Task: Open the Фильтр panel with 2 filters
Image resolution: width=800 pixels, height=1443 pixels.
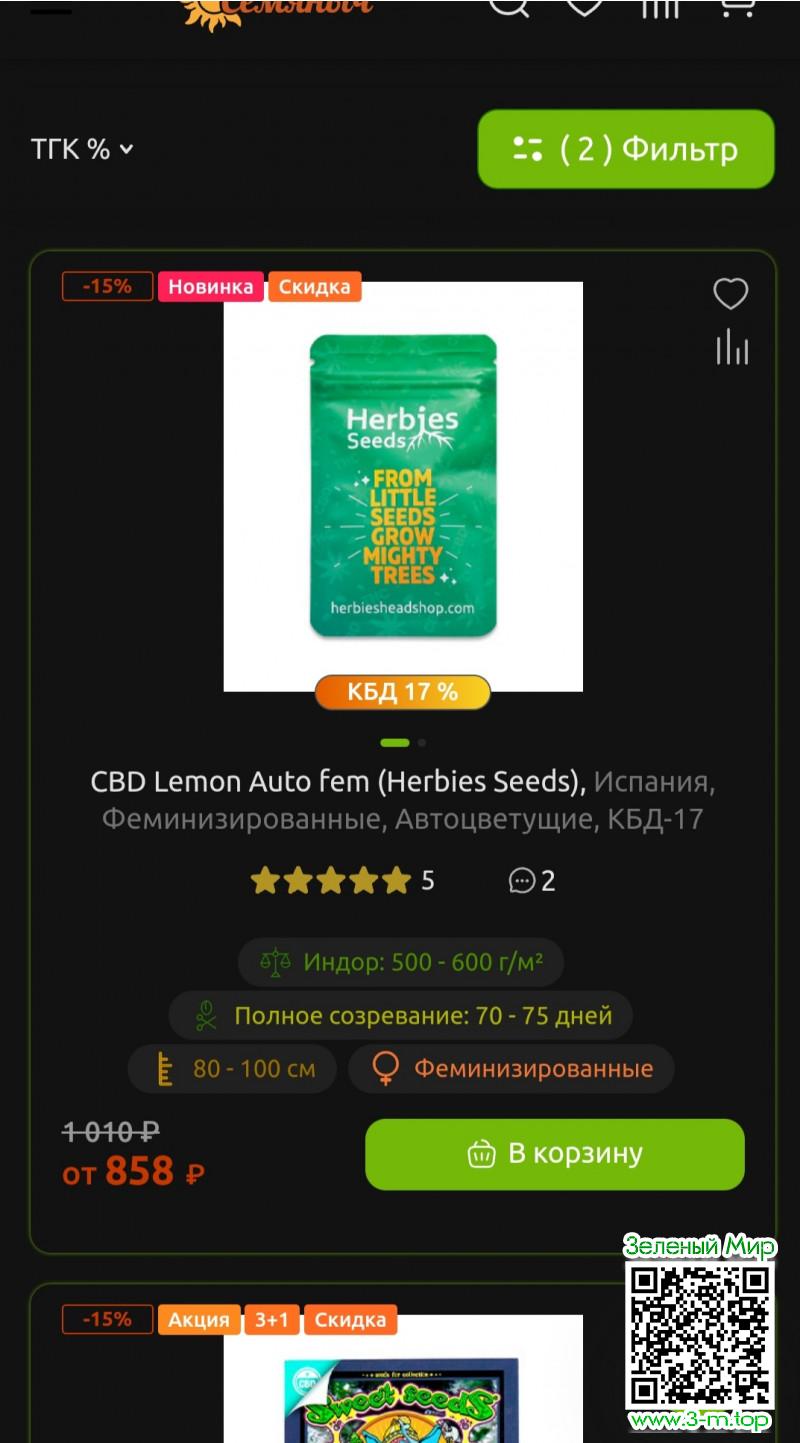Action: (626, 149)
